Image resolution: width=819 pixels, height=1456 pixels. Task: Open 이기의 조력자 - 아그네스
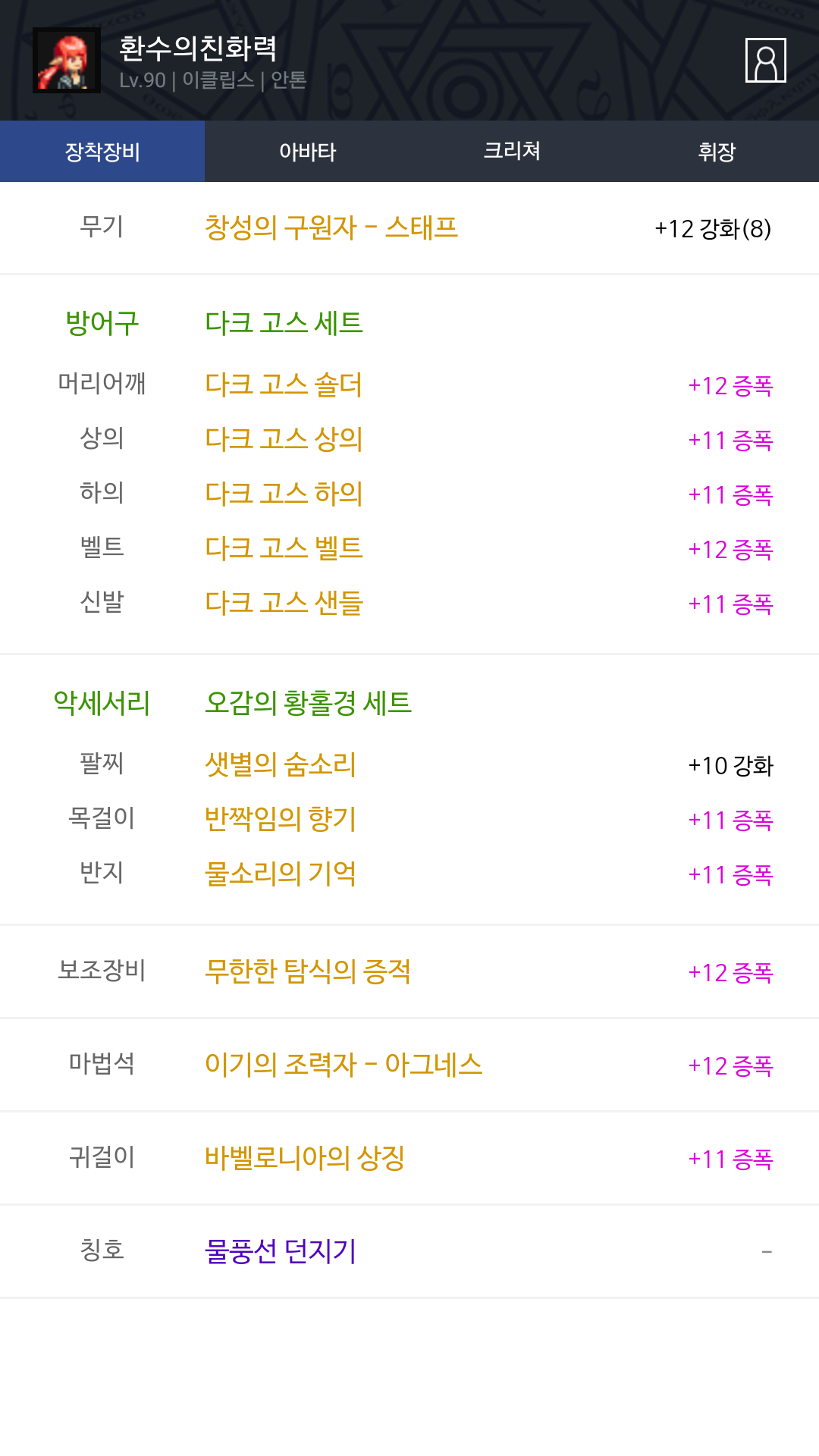[343, 1065]
